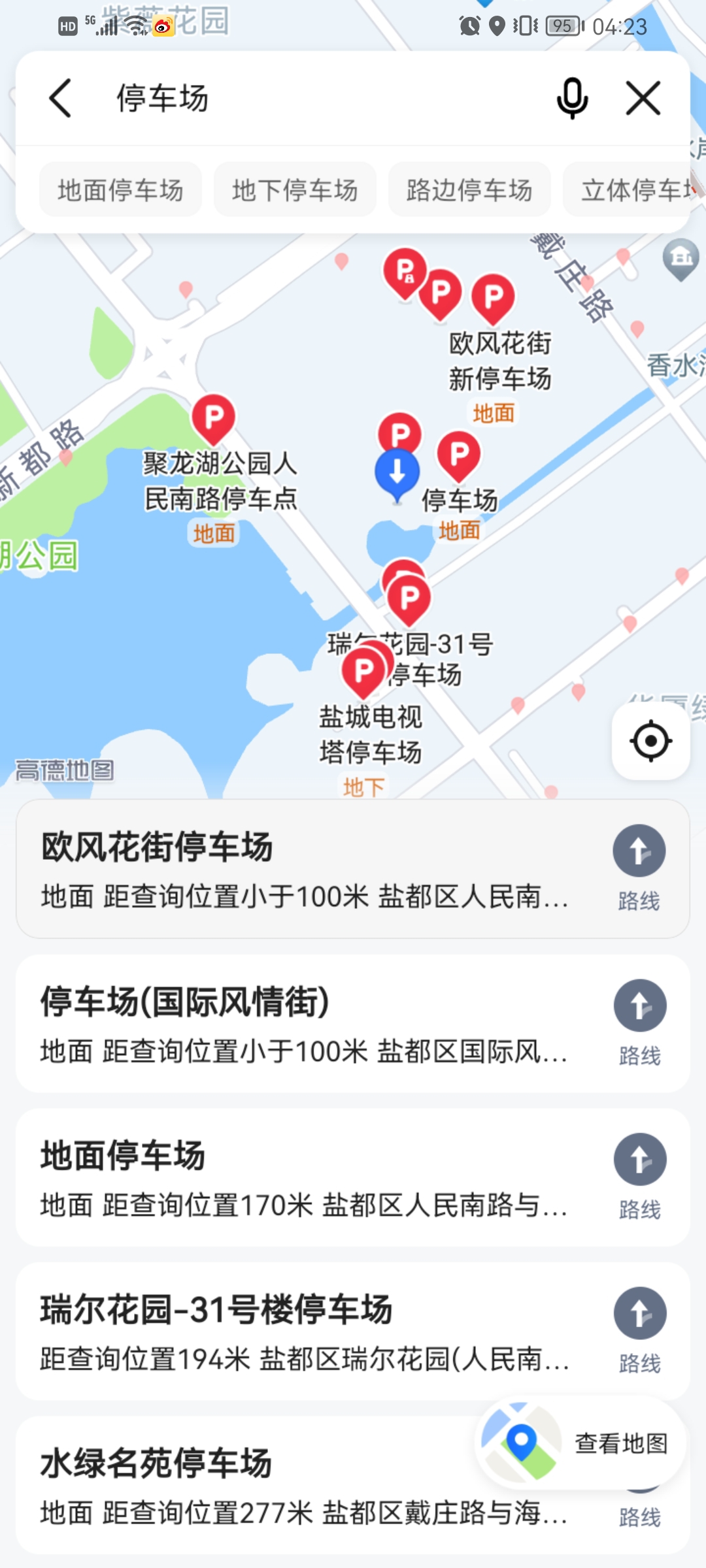The width and height of the screenshot is (706, 1568).
Task: Recenter map on my current location
Action: [650, 741]
